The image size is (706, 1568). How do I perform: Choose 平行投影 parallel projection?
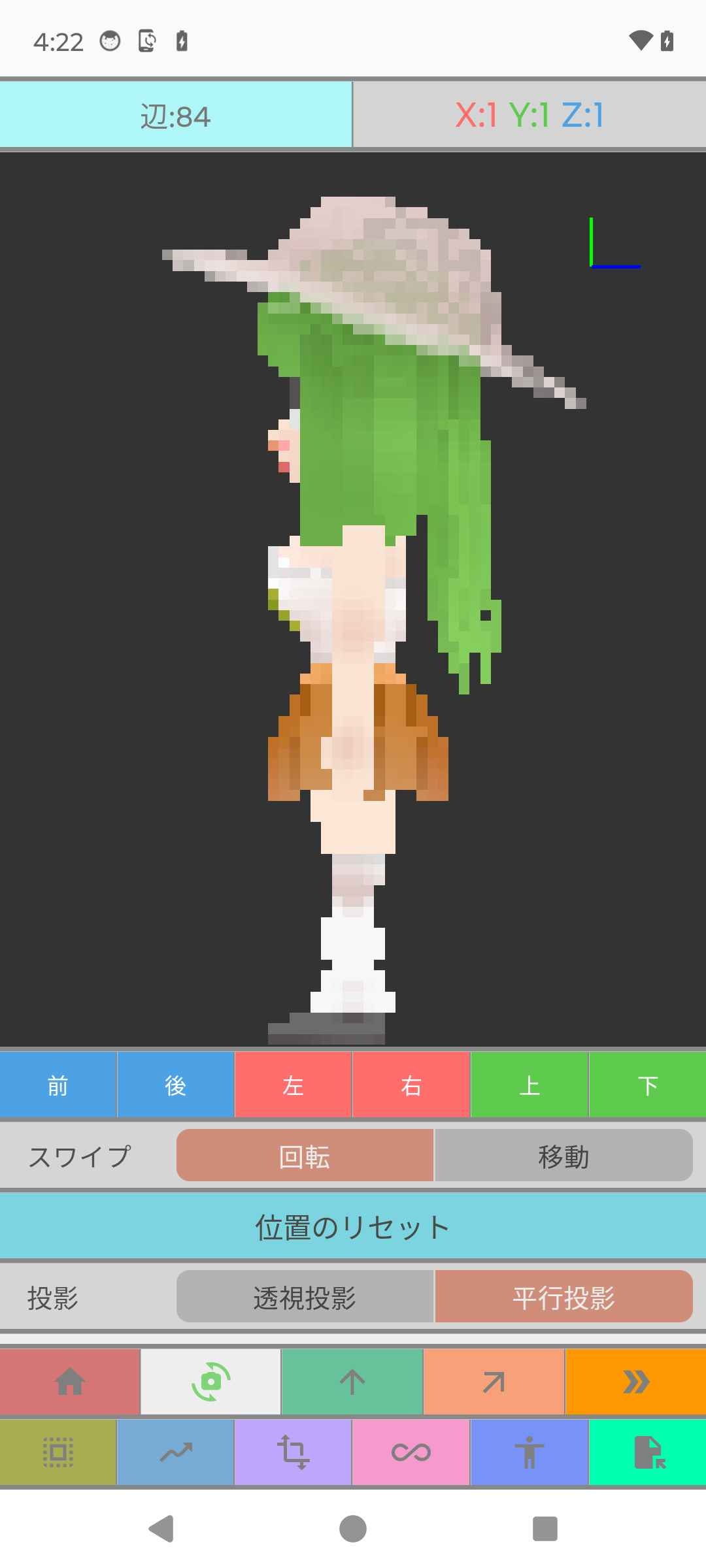pyautogui.click(x=563, y=1298)
